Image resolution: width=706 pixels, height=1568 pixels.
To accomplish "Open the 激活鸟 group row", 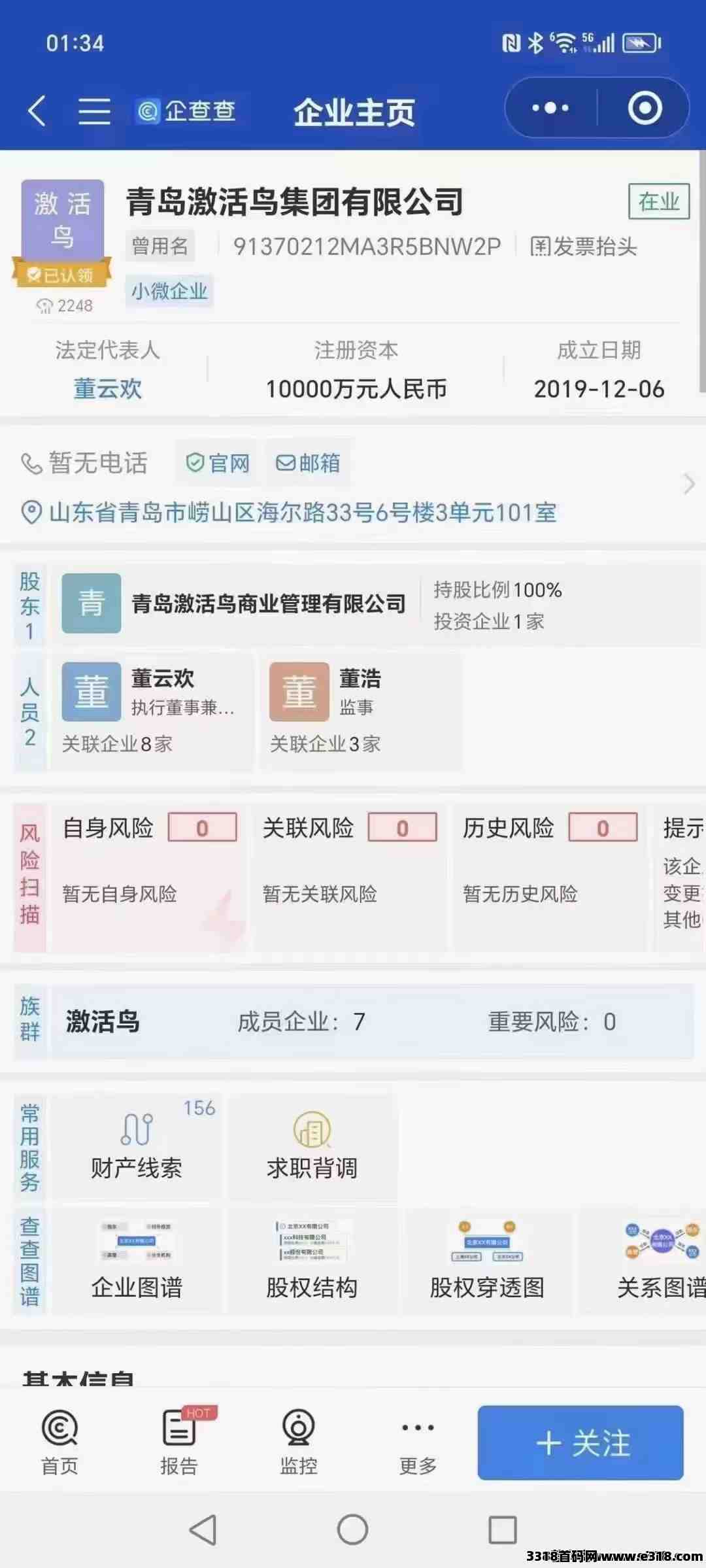I will pos(372,1021).
